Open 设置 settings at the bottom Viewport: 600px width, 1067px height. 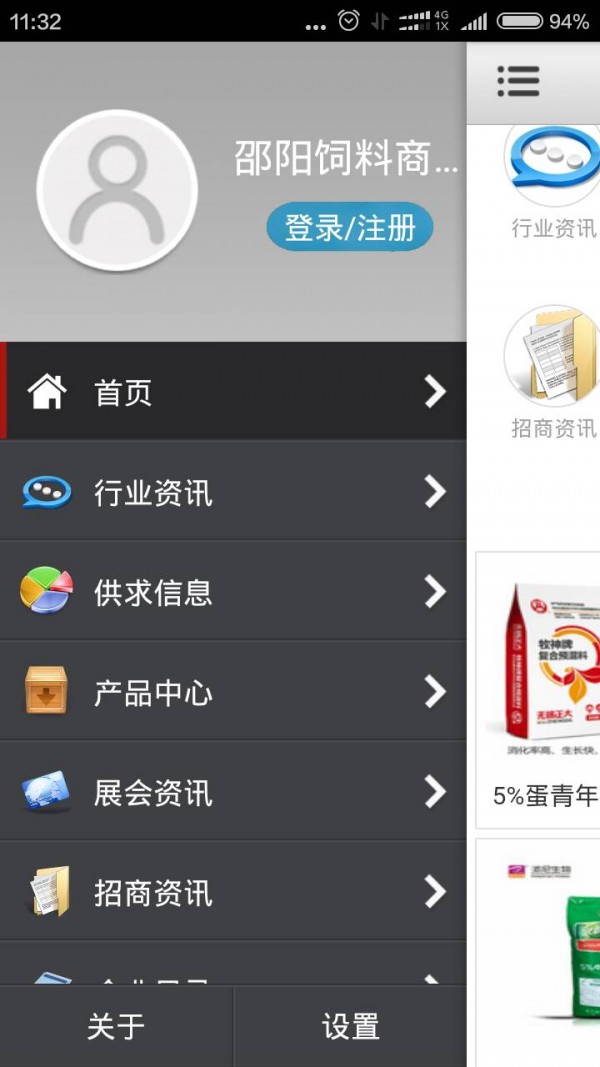coord(350,1026)
